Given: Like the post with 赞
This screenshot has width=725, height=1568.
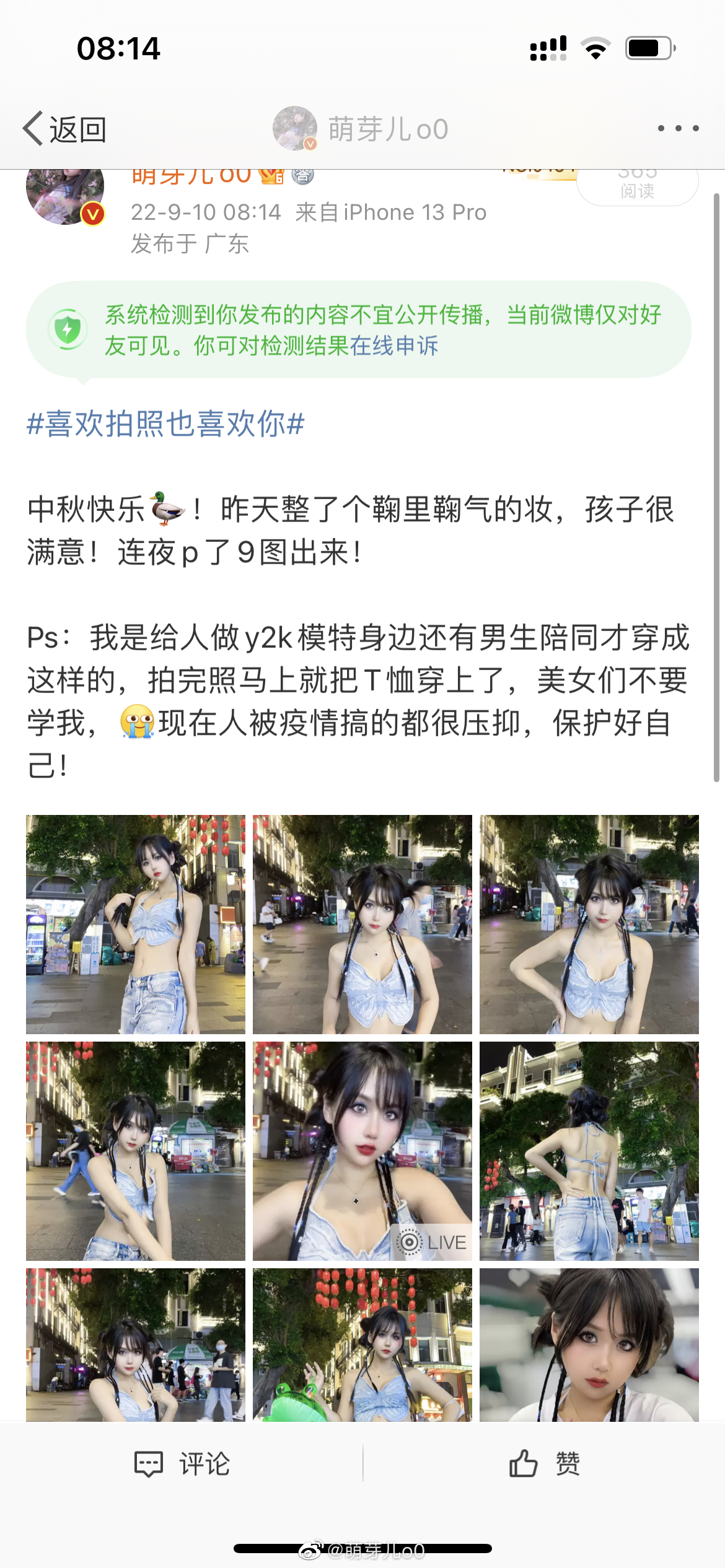Looking at the screenshot, I should 544,1464.
